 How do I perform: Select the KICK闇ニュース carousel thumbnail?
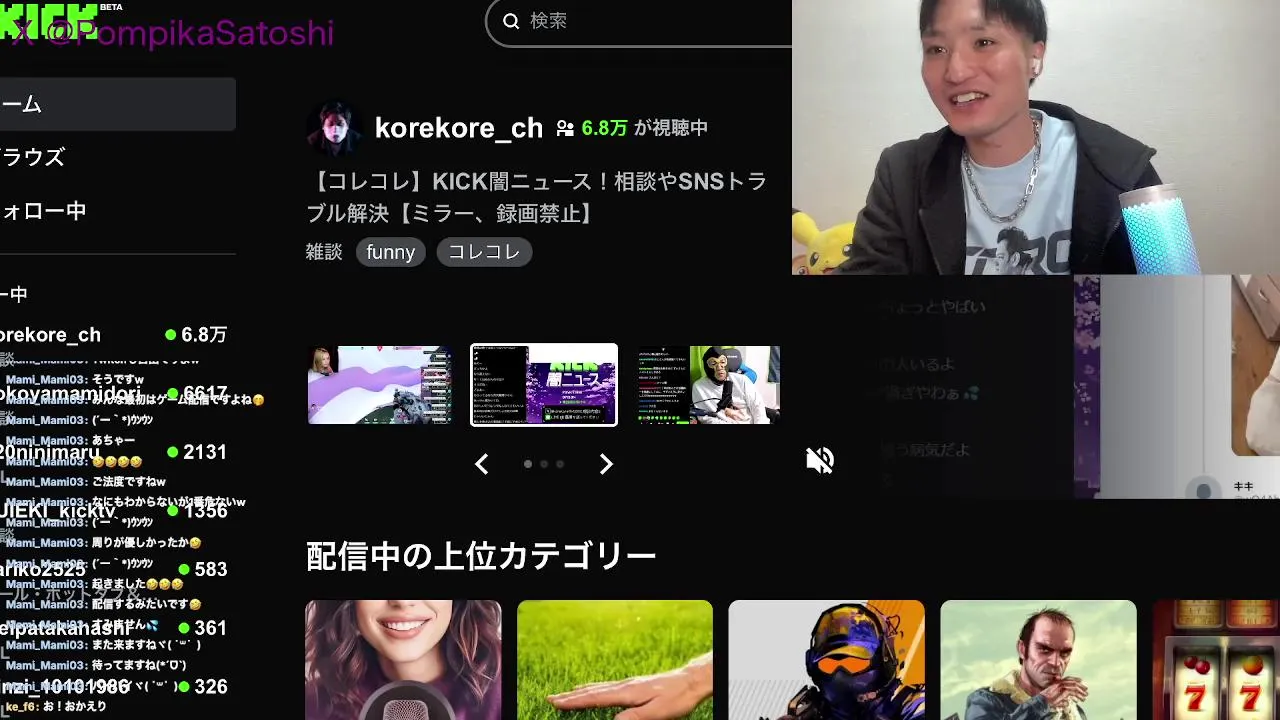[x=544, y=385]
